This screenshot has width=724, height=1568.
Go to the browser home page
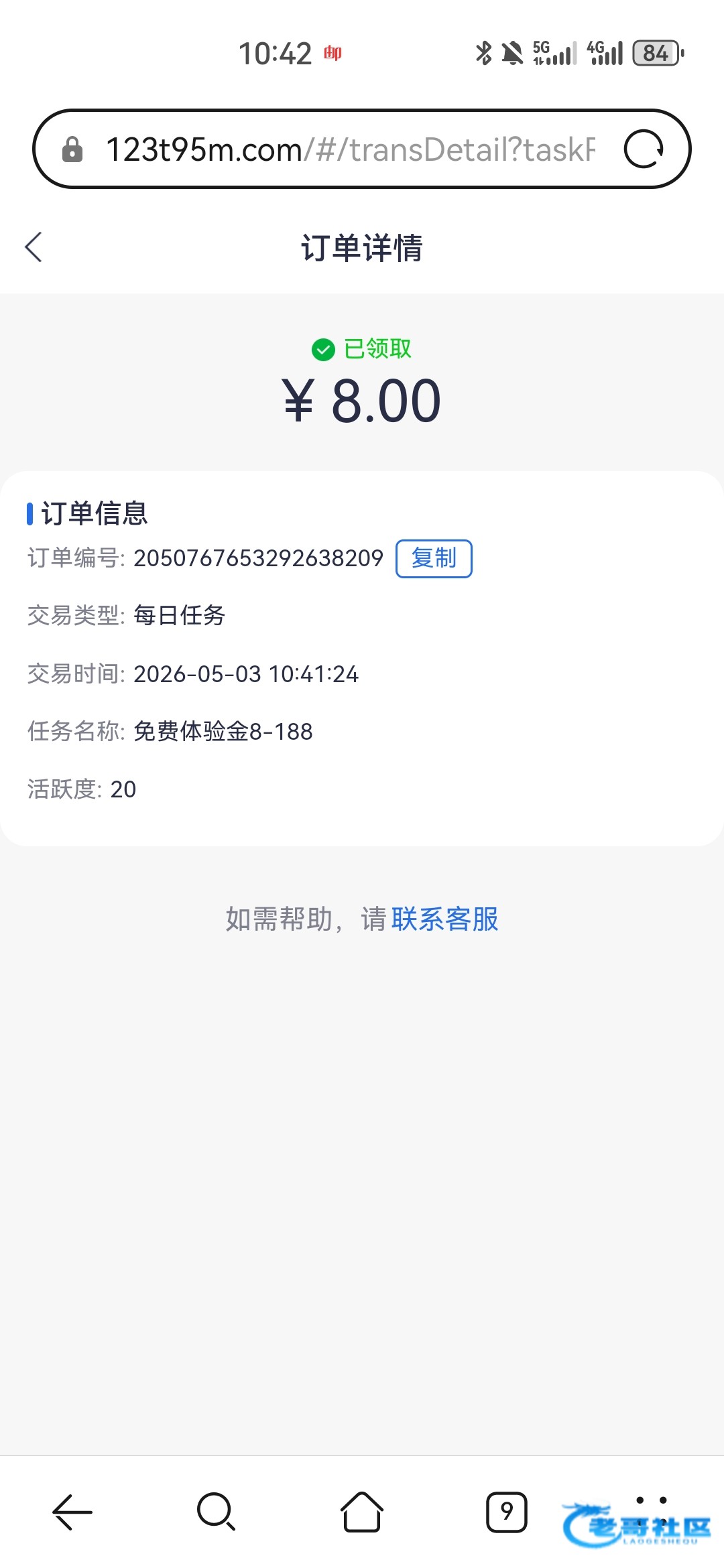point(362,1512)
